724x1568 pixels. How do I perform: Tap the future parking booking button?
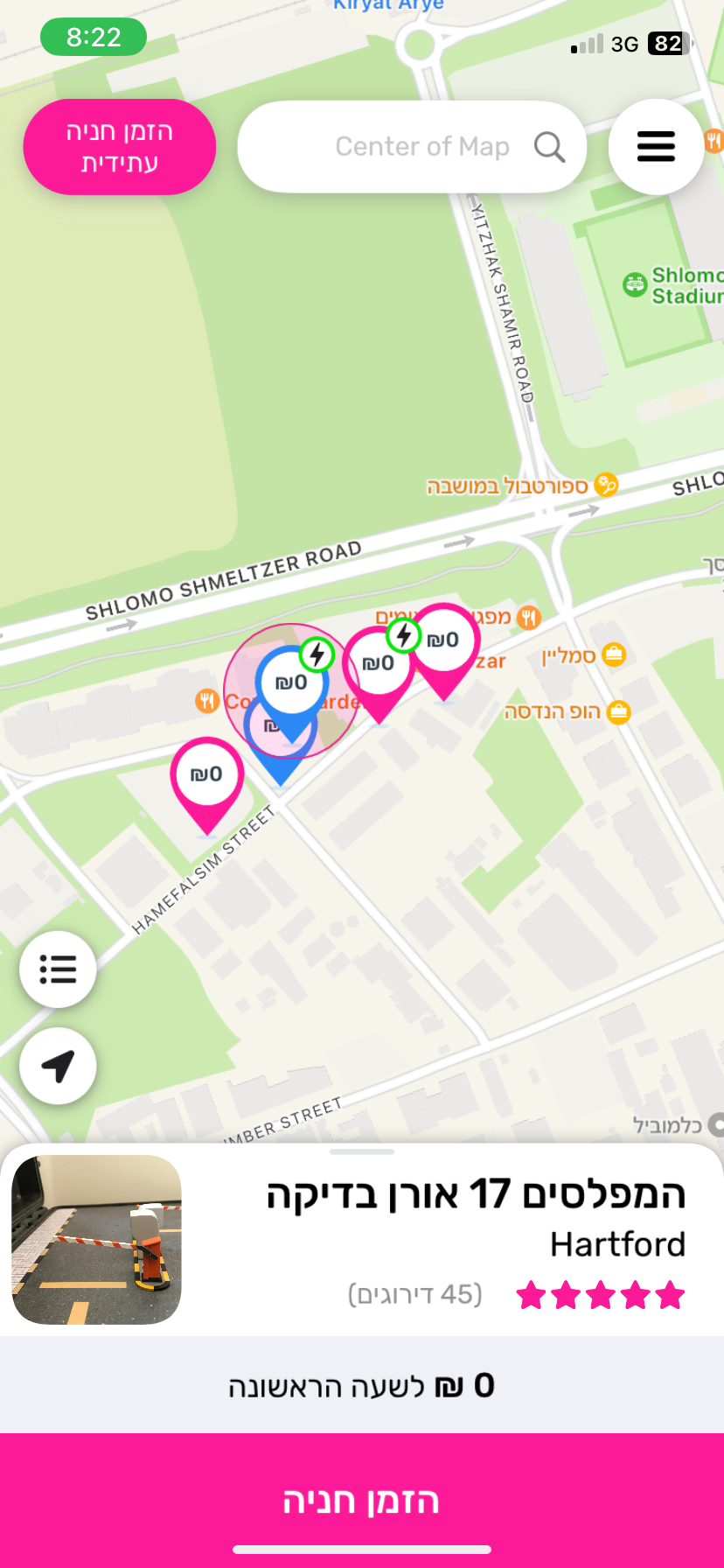120,147
